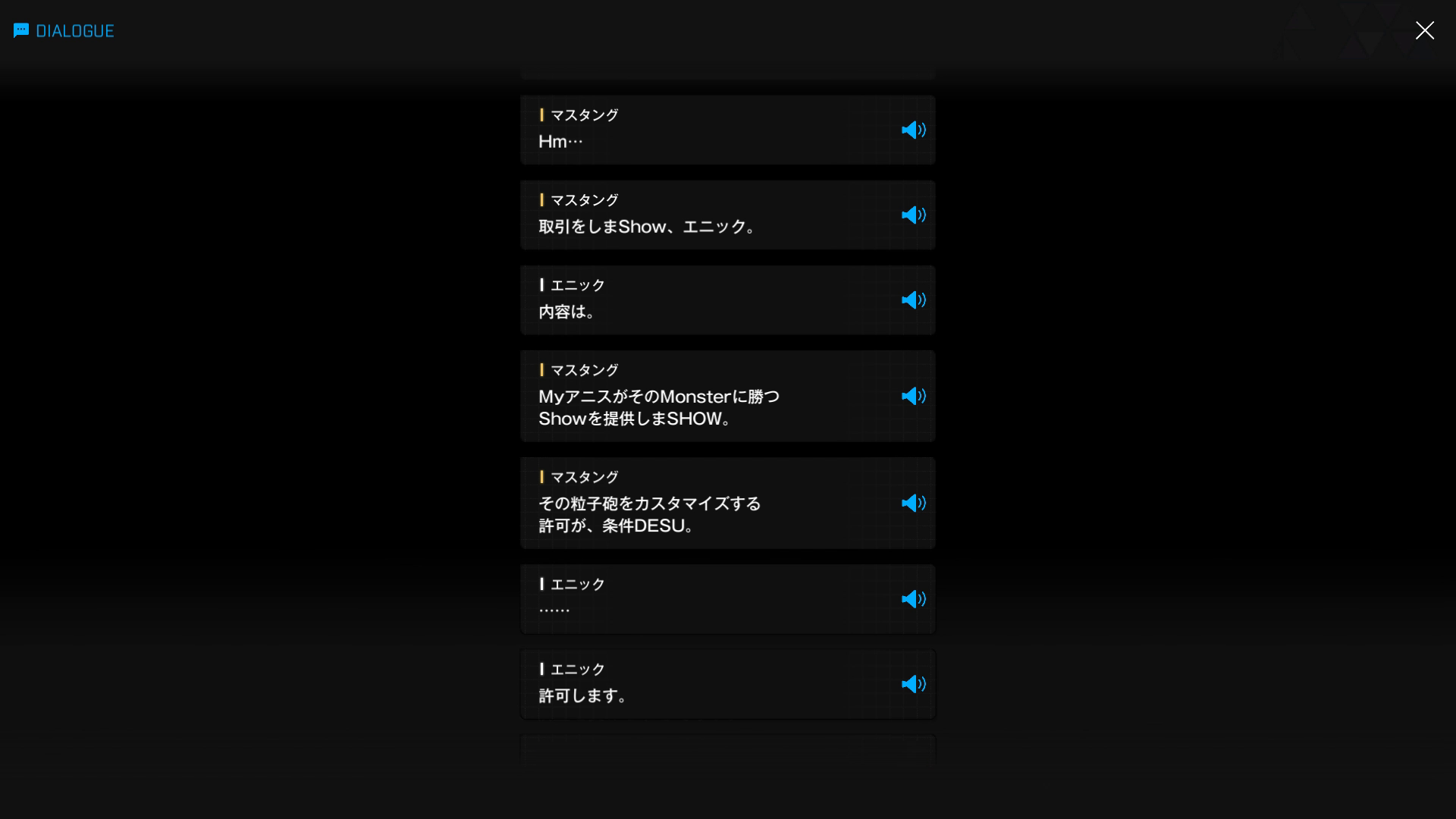
Task: Listen to the "MyアニスがそのMonster" line
Action: pos(913,397)
